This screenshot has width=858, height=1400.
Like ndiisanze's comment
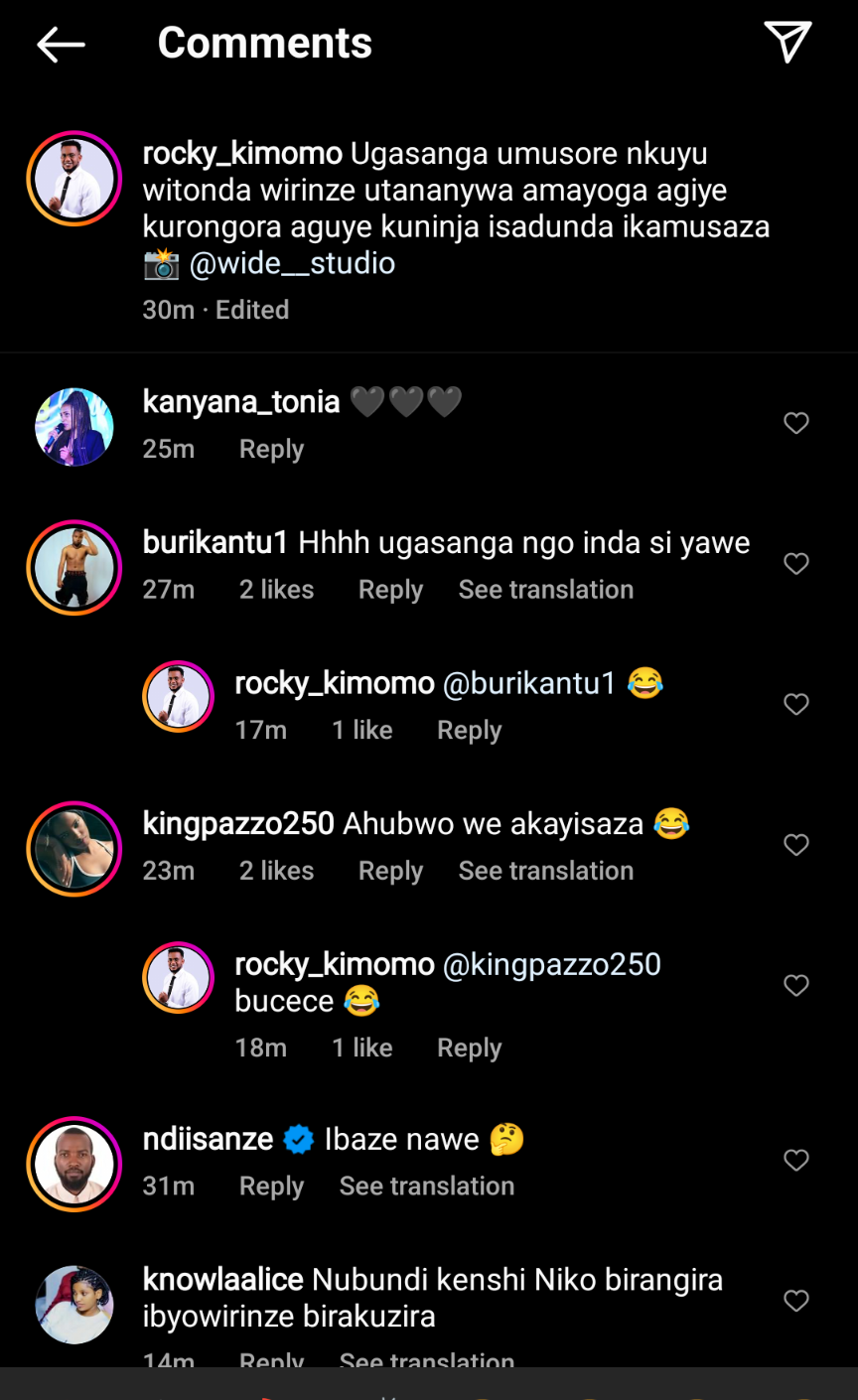pyautogui.click(x=796, y=1161)
